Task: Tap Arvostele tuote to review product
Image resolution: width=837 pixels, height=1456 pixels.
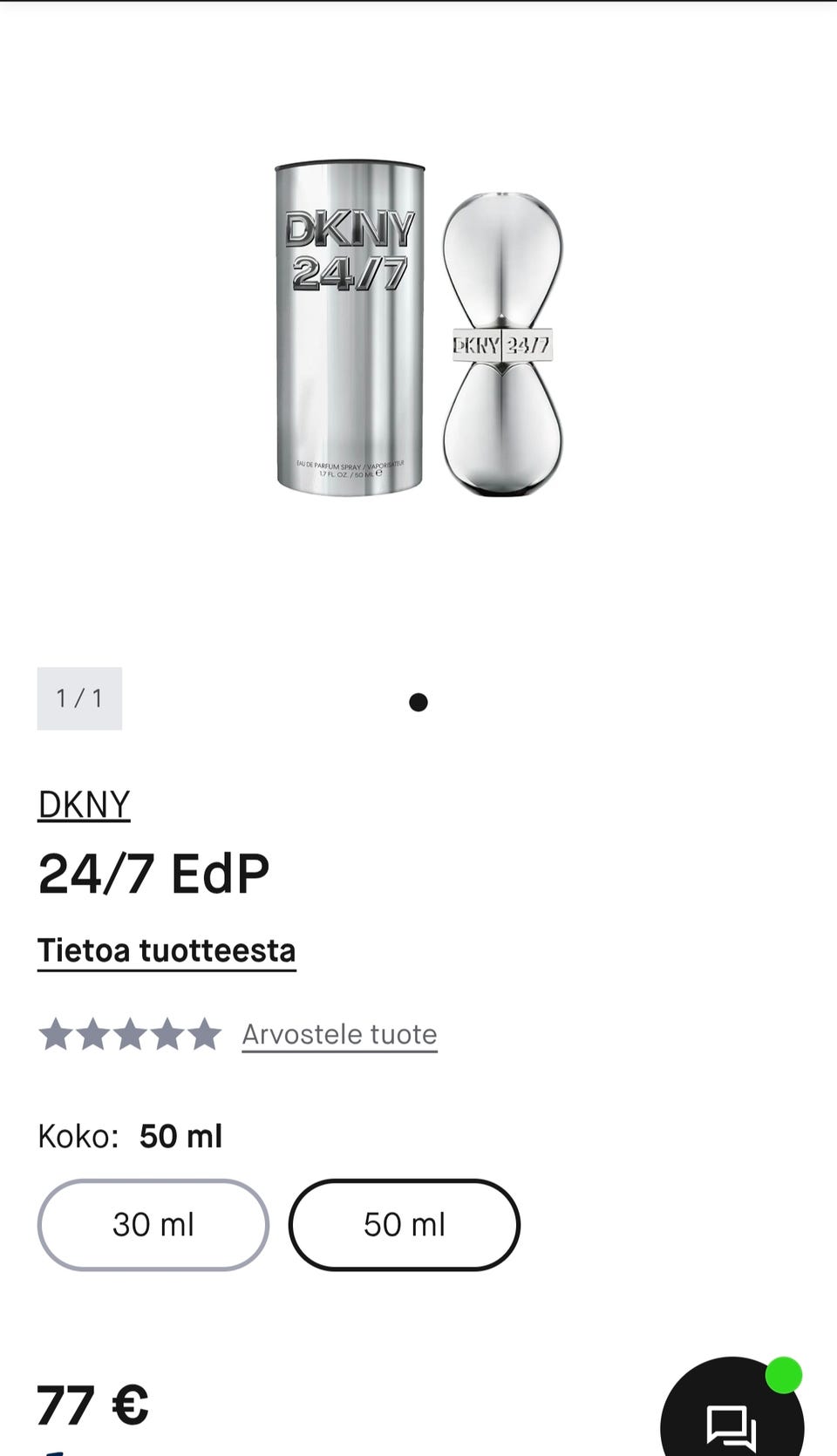Action: click(x=339, y=1034)
